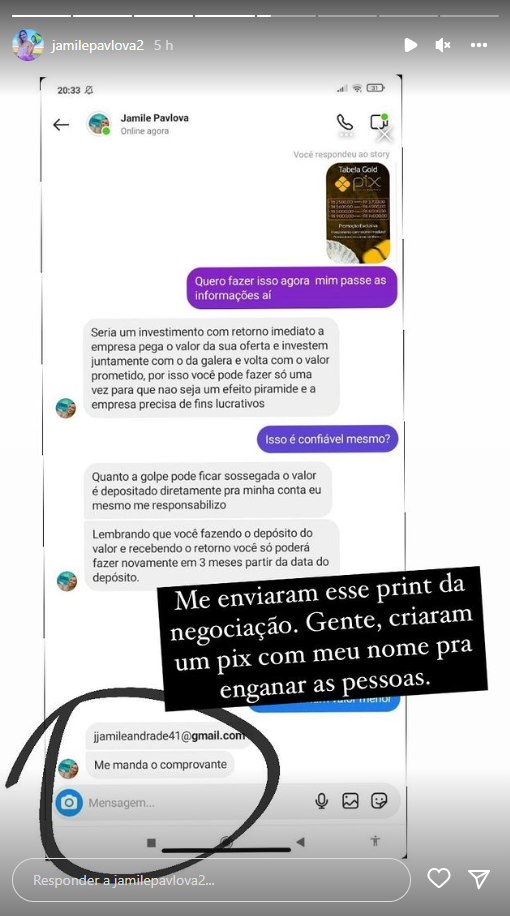Open jamilepavlova2 profile picture
The width and height of the screenshot is (510, 916).
(28, 45)
